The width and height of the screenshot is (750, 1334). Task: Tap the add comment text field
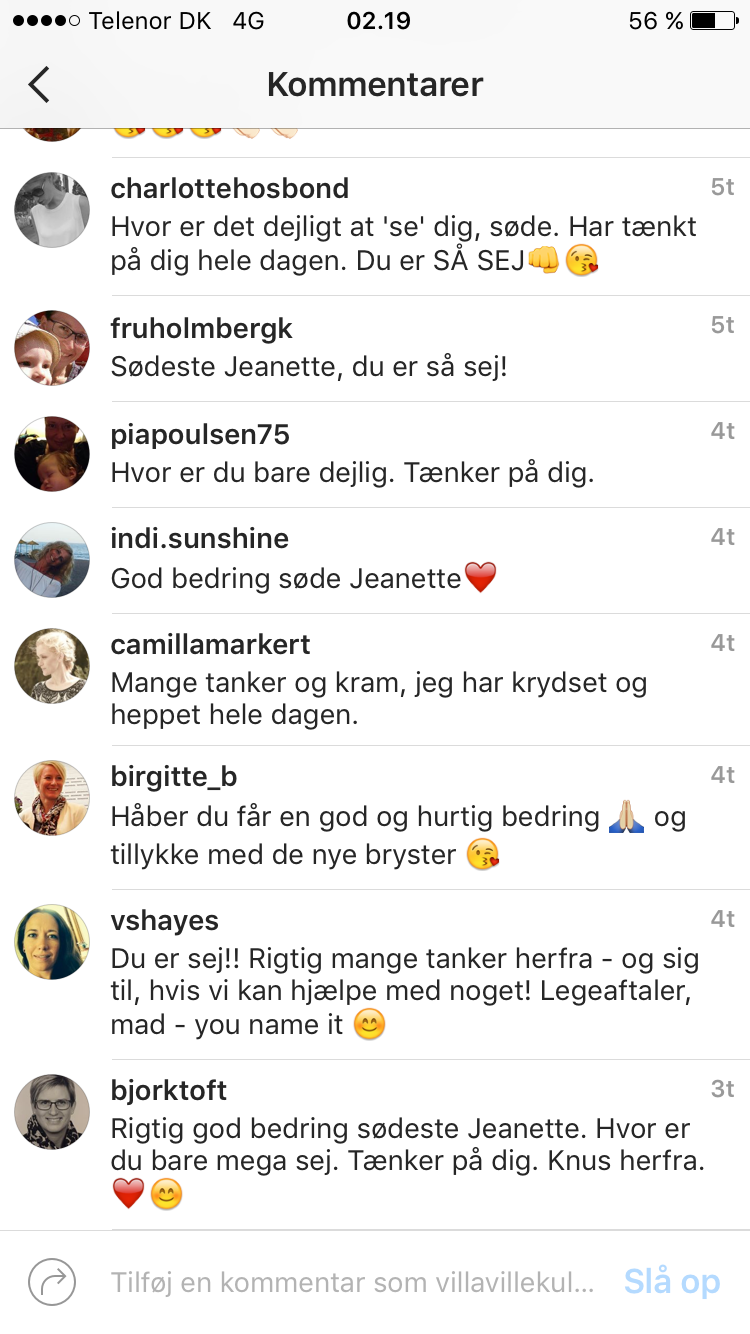click(x=352, y=1282)
